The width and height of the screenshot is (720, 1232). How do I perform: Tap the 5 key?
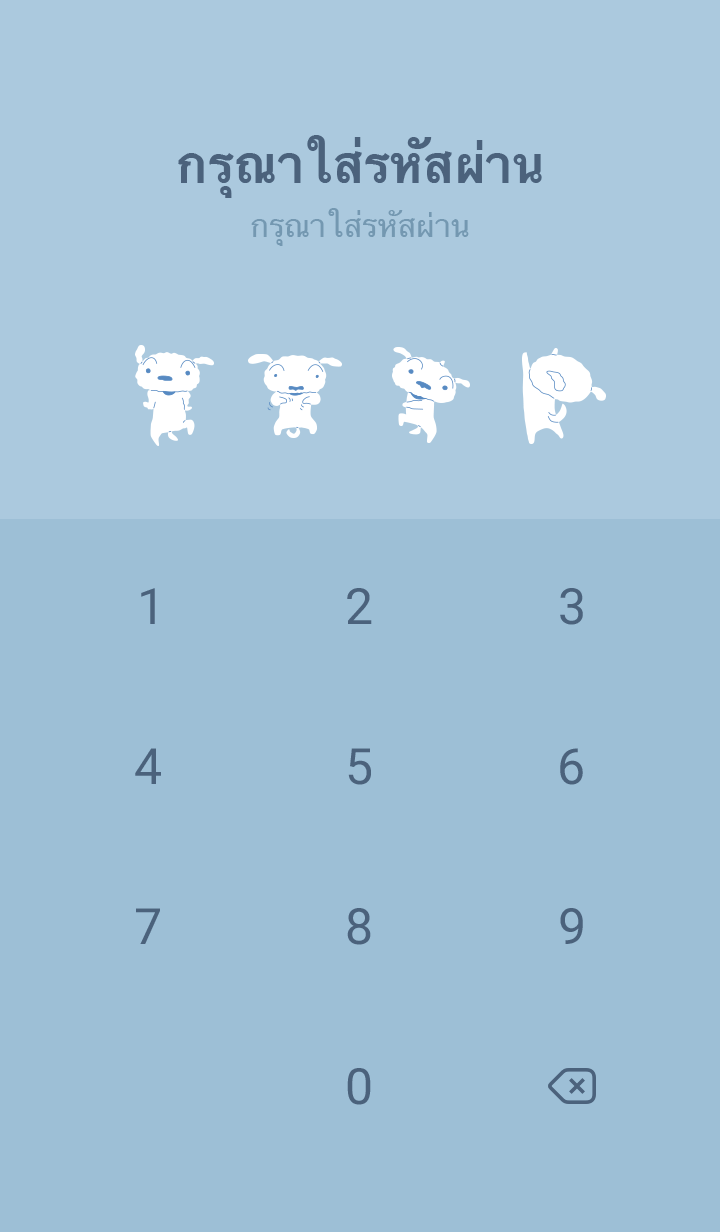pyautogui.click(x=359, y=767)
